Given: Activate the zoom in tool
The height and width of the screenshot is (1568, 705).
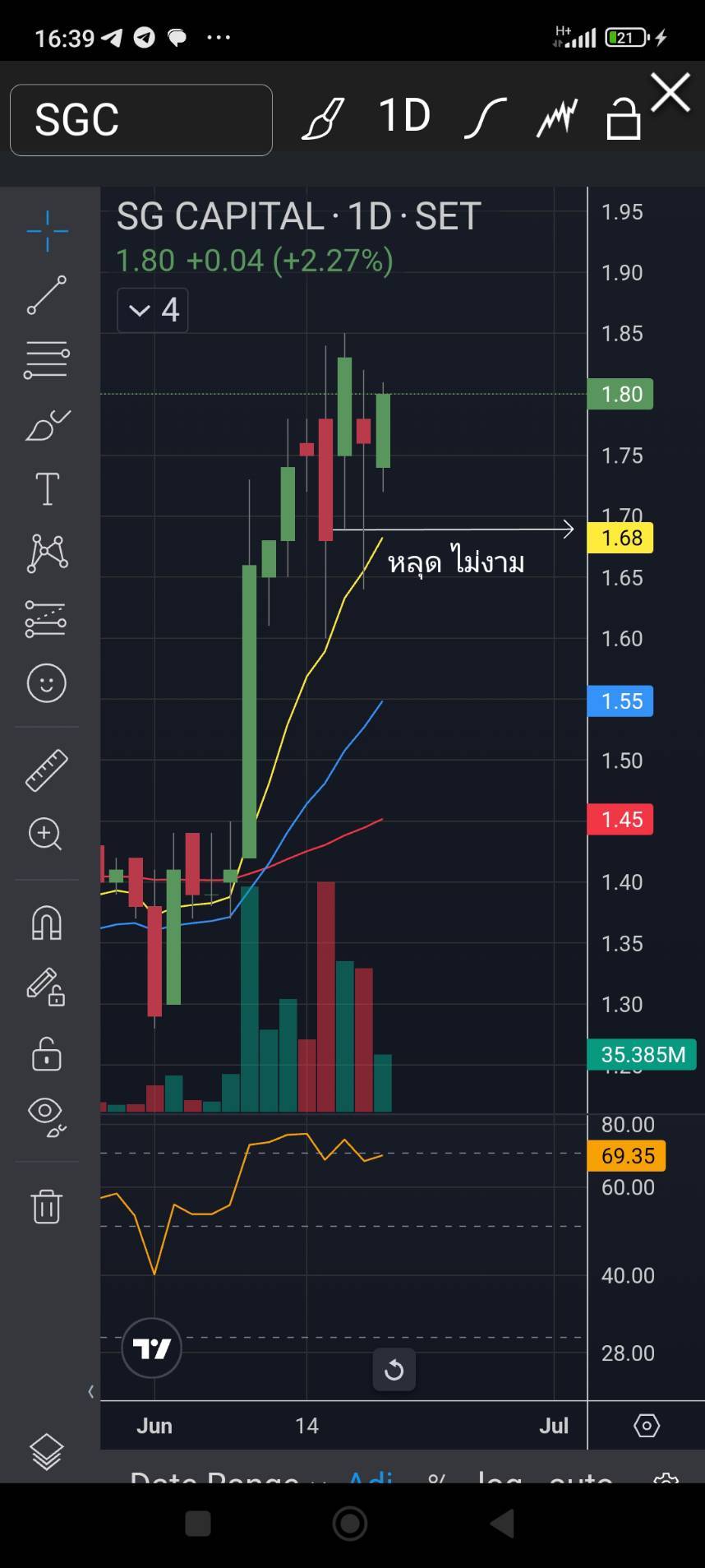Looking at the screenshot, I should click(x=47, y=835).
